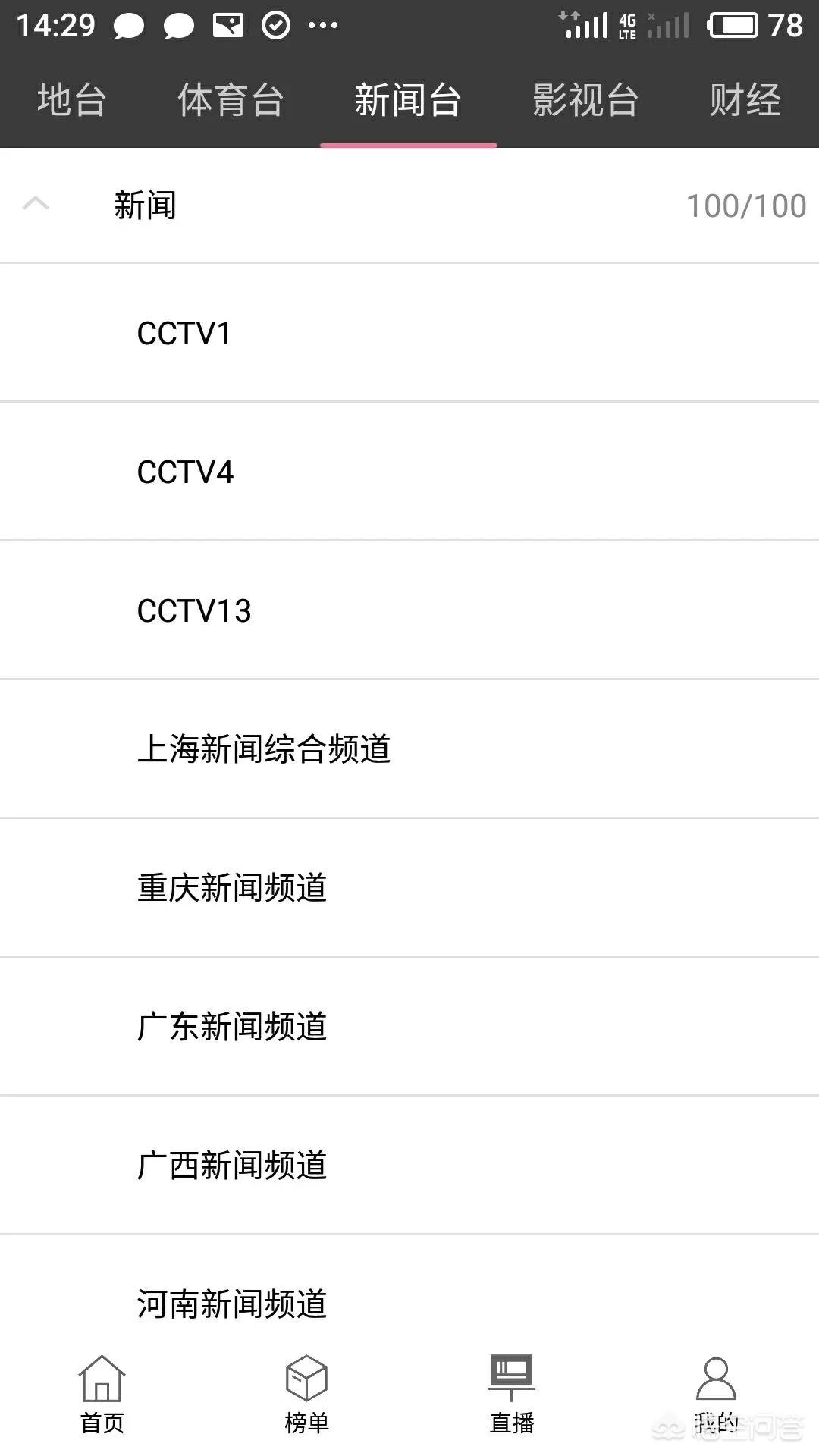Switch to the 体育台 tab
819x1456 pixels.
[231, 100]
